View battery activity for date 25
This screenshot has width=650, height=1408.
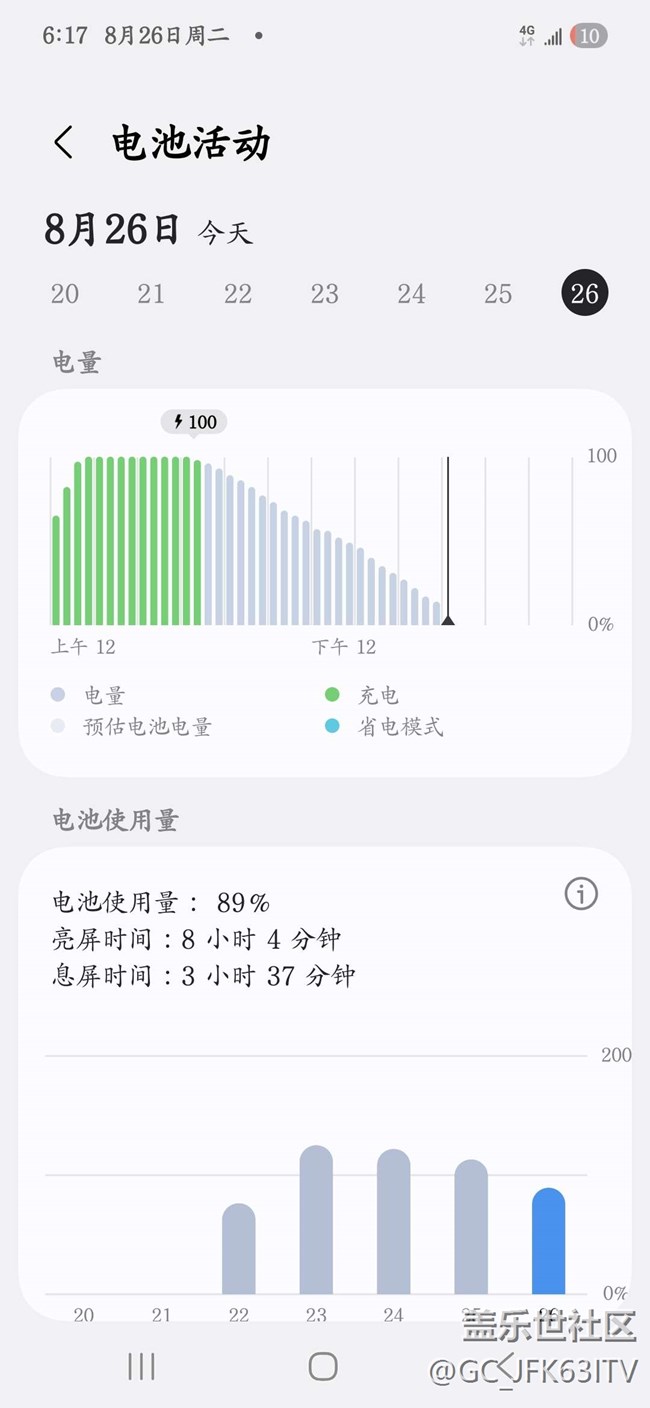click(498, 294)
